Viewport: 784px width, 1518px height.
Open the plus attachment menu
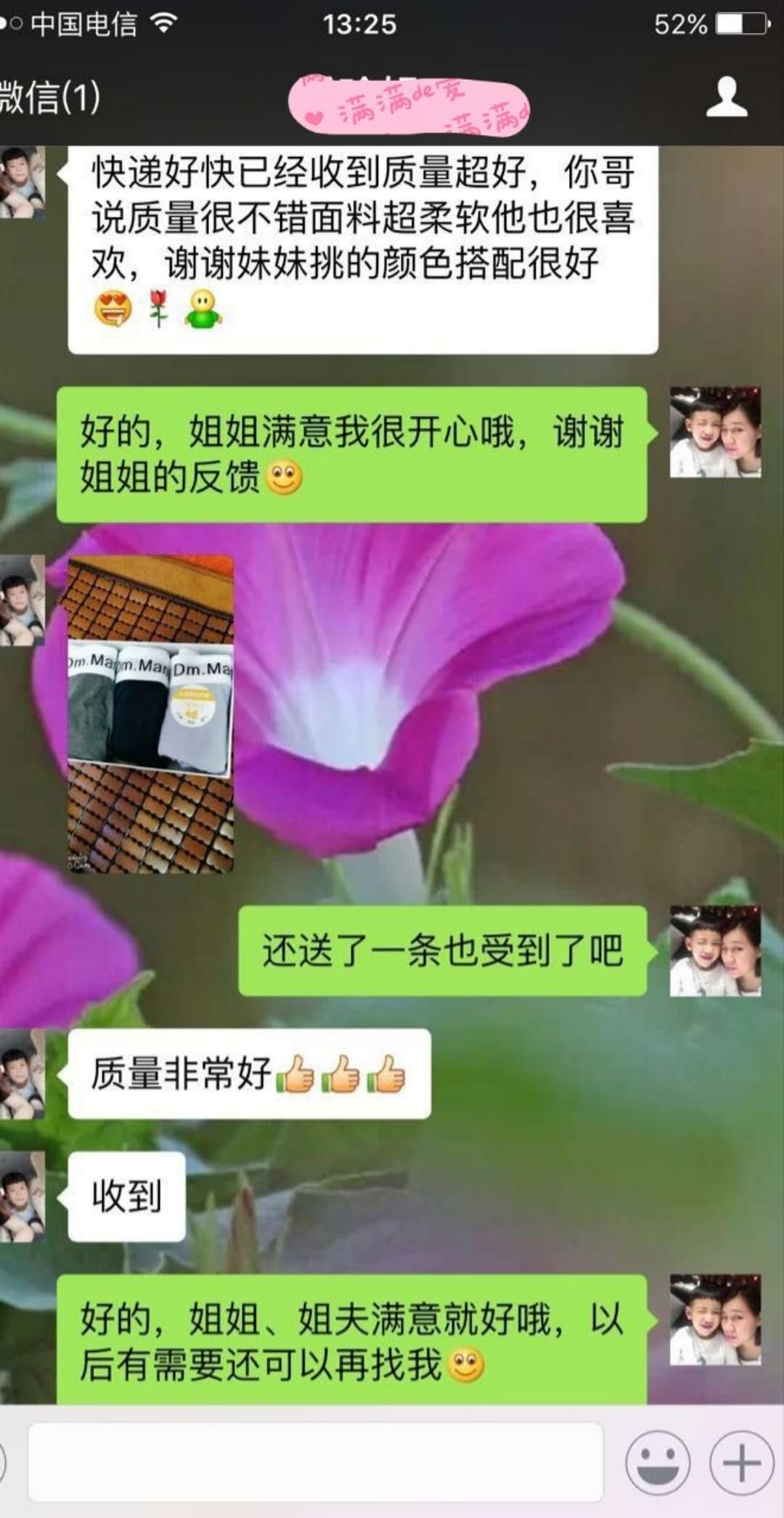point(741,1463)
